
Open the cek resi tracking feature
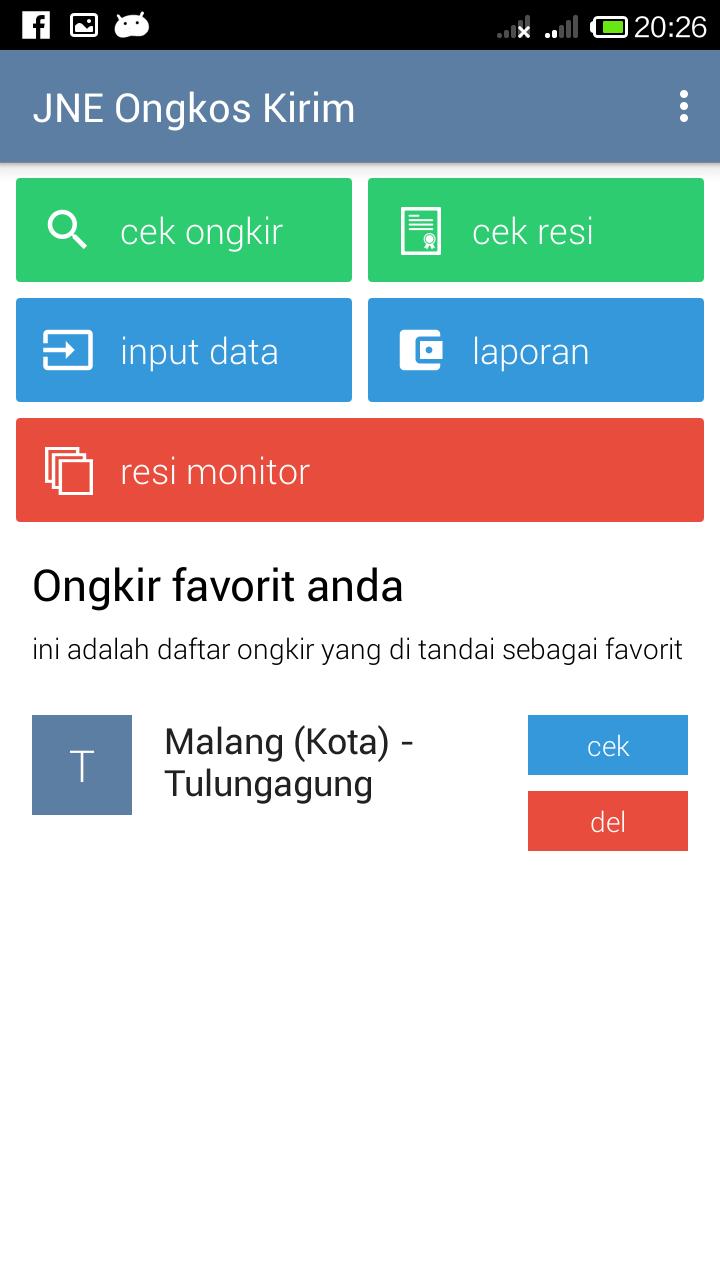[536, 229]
